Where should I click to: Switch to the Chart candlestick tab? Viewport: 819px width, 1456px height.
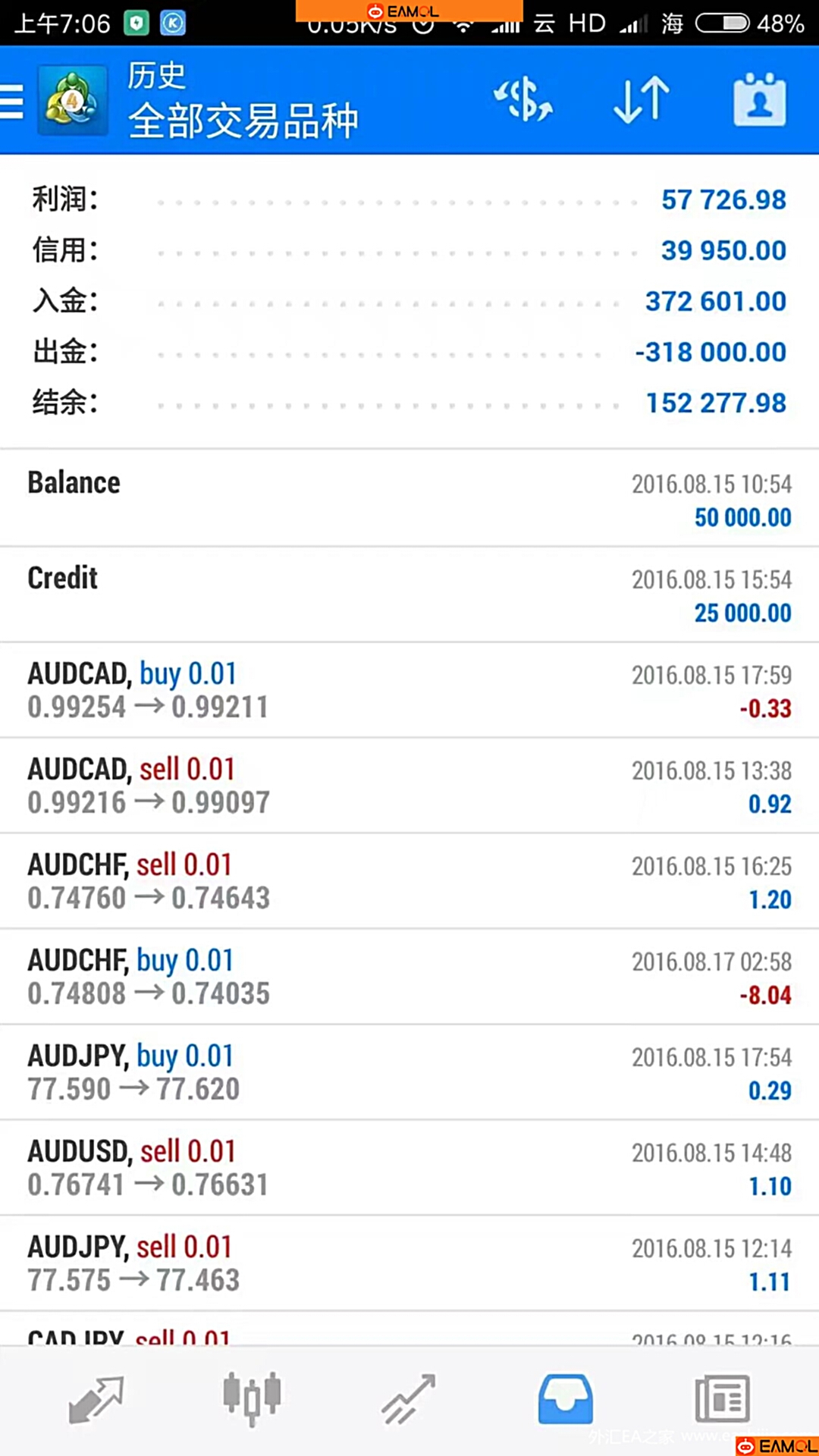pyautogui.click(x=253, y=1398)
